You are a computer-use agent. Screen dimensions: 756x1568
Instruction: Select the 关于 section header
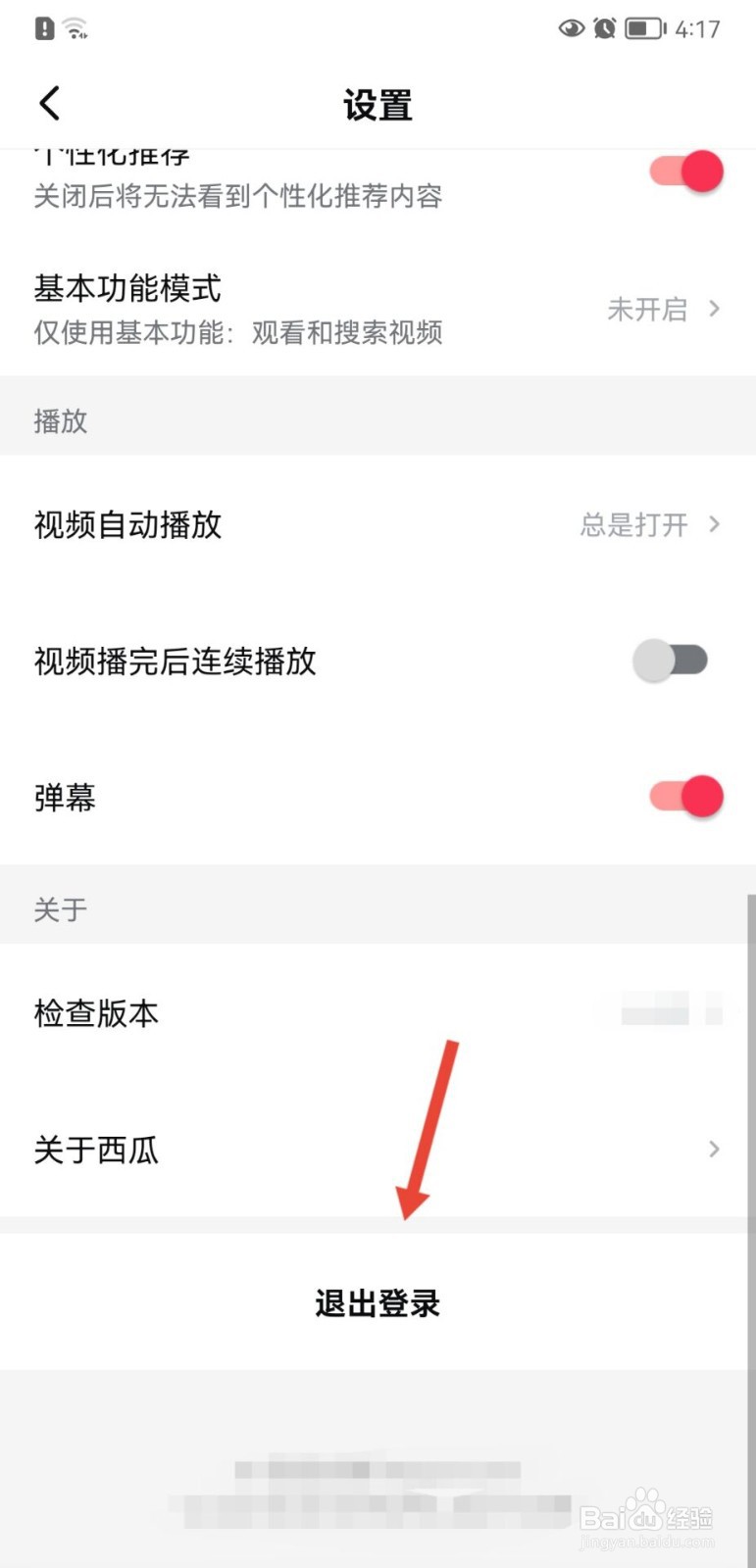[x=60, y=907]
